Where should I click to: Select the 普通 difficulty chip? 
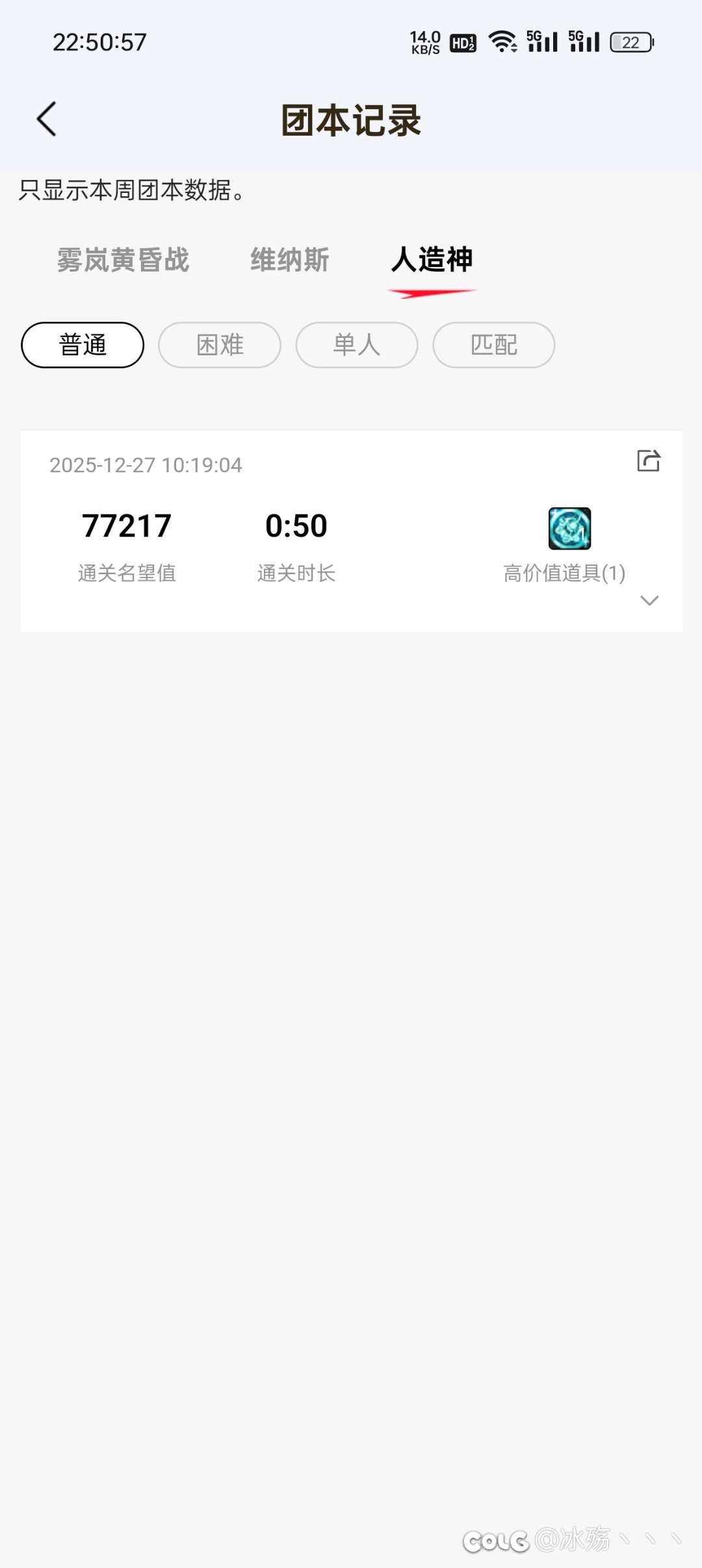click(x=83, y=345)
